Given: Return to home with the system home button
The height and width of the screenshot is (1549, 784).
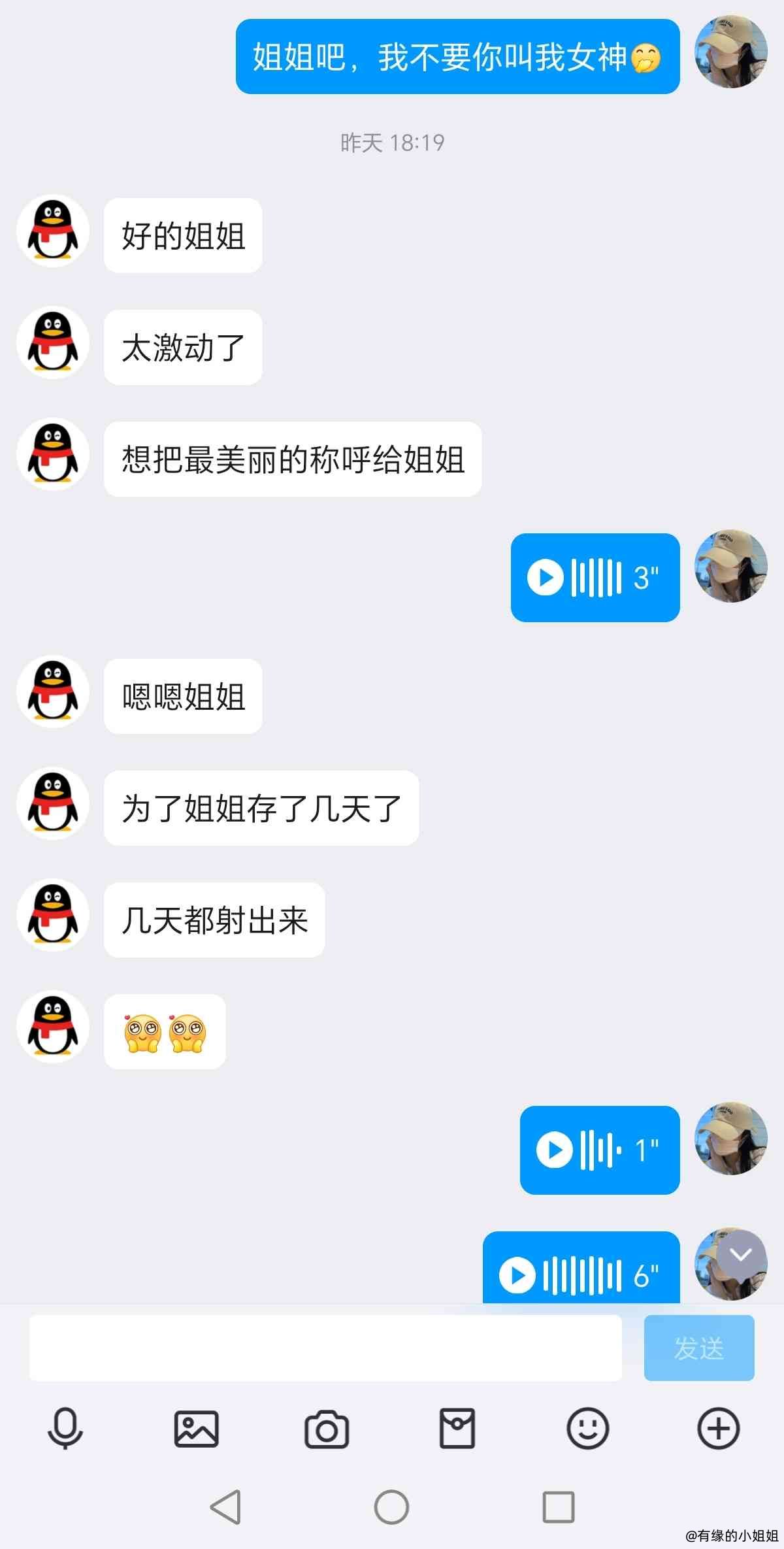Looking at the screenshot, I should [391, 1507].
